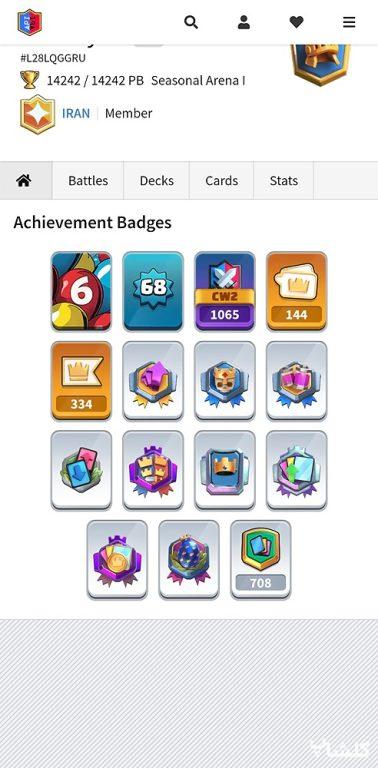Select the home profile tab
This screenshot has width=378, height=768.
point(26,180)
